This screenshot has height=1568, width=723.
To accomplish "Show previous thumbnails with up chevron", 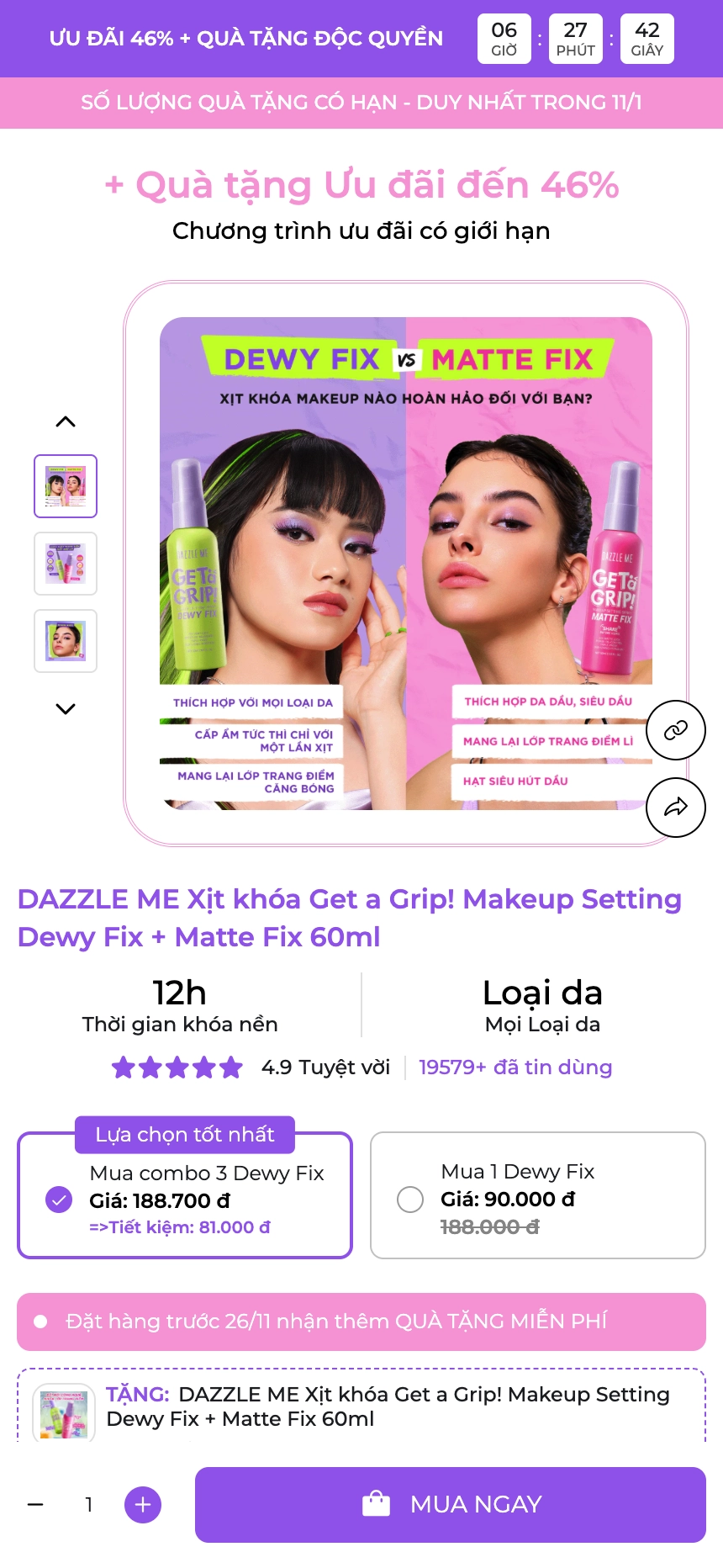I will tap(66, 421).
